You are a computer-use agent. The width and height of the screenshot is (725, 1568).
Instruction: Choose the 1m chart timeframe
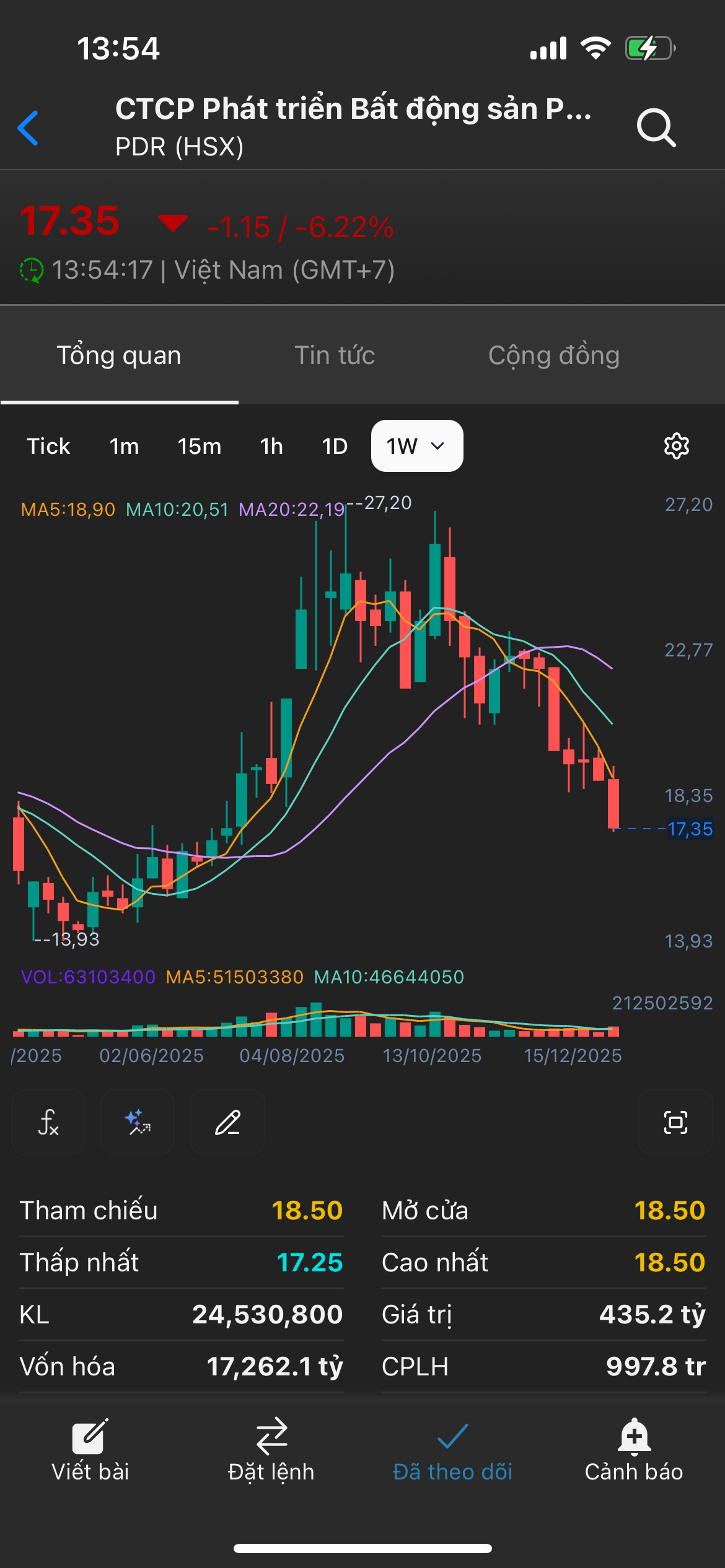pyautogui.click(x=124, y=446)
